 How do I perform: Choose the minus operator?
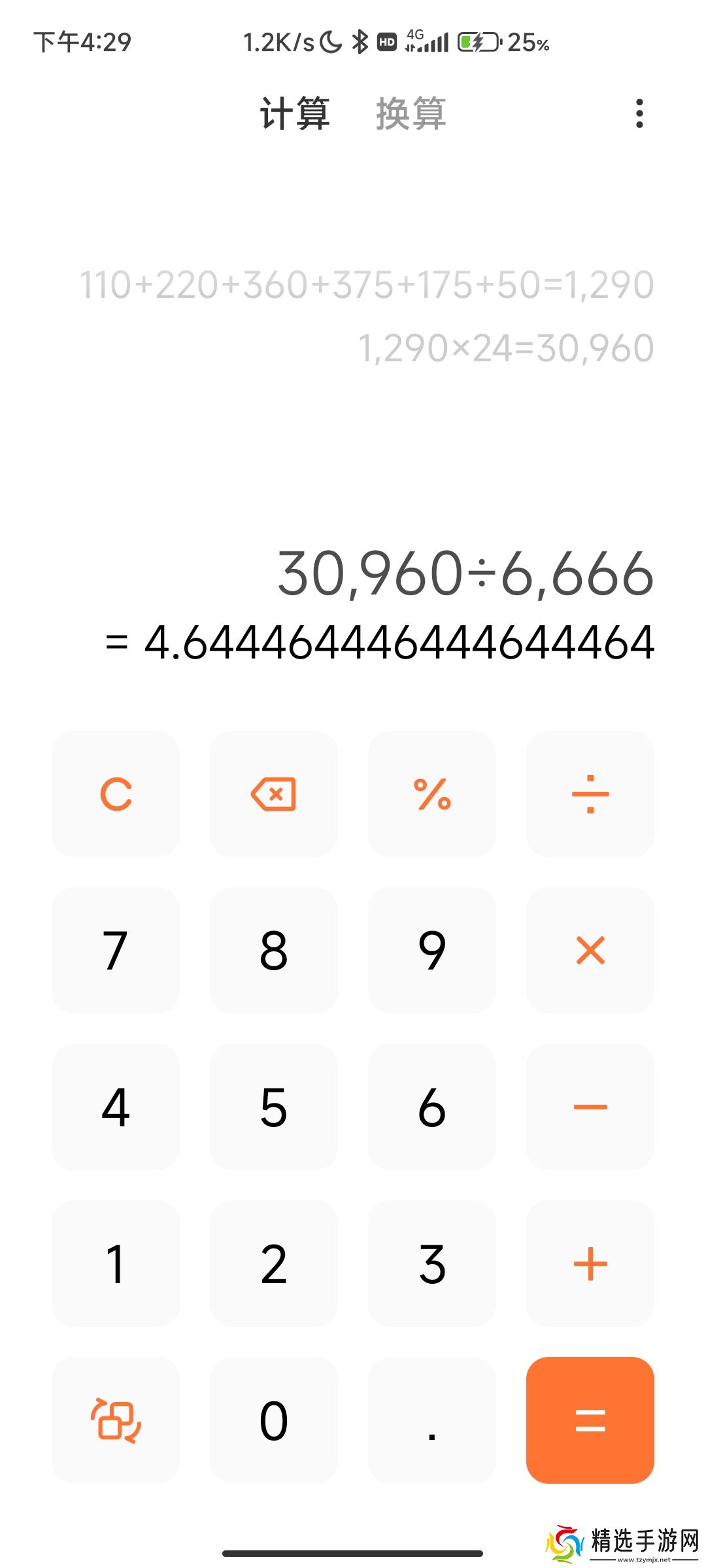click(590, 1107)
